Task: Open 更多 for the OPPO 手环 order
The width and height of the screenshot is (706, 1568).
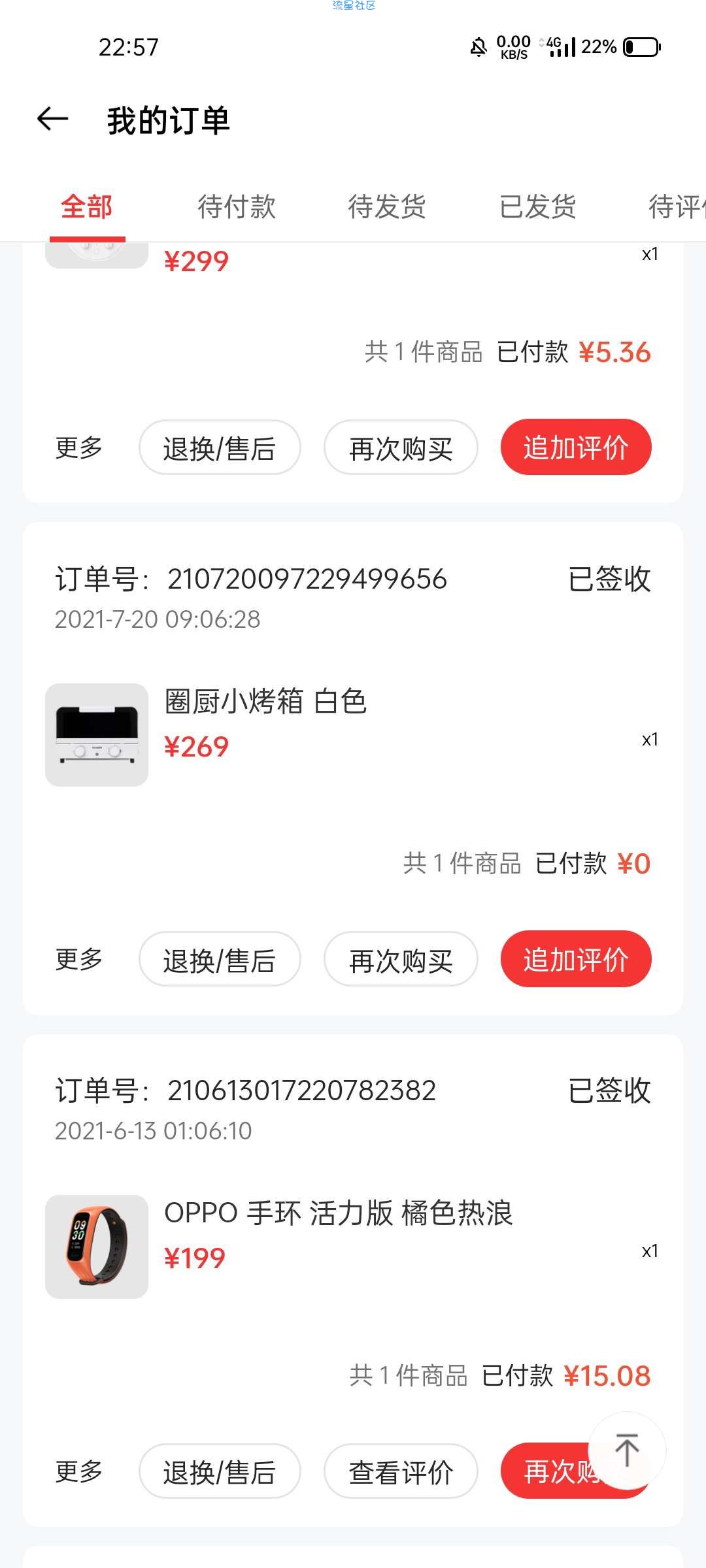Action: pos(79,1471)
